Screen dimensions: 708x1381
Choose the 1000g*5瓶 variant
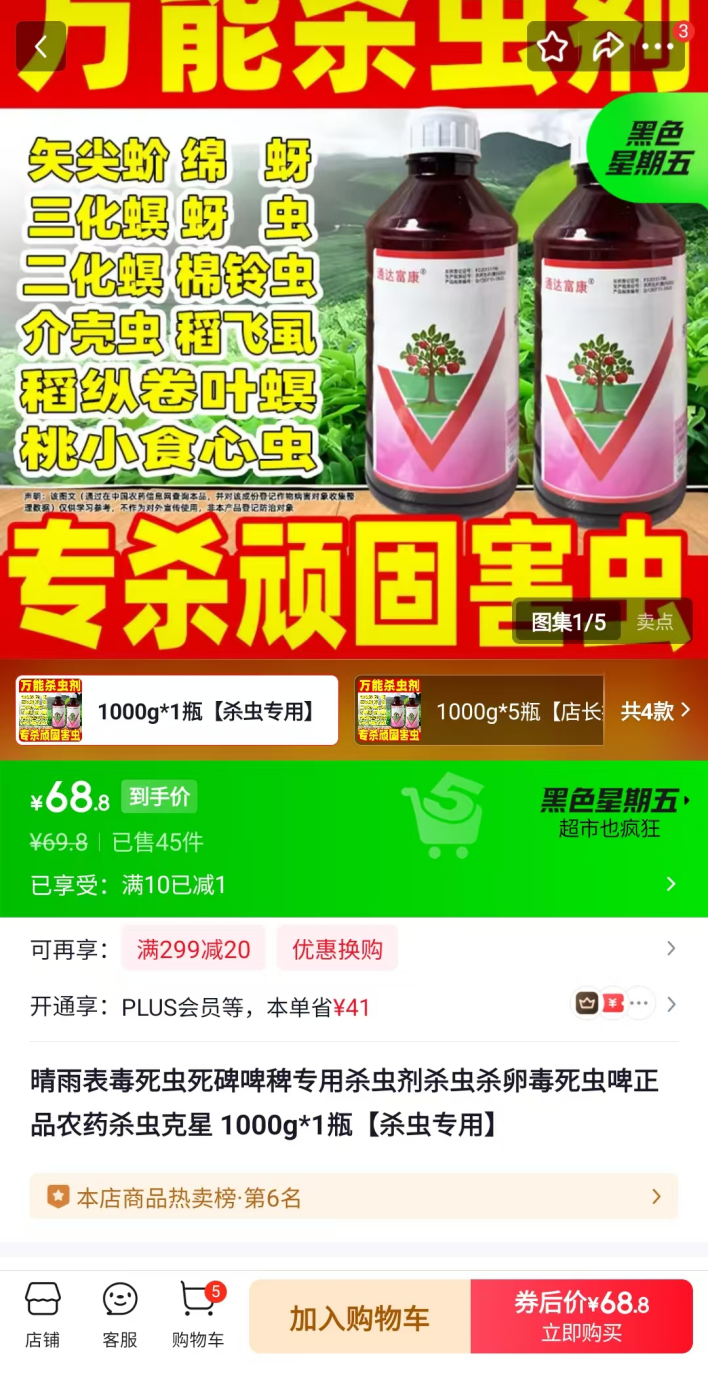(479, 711)
